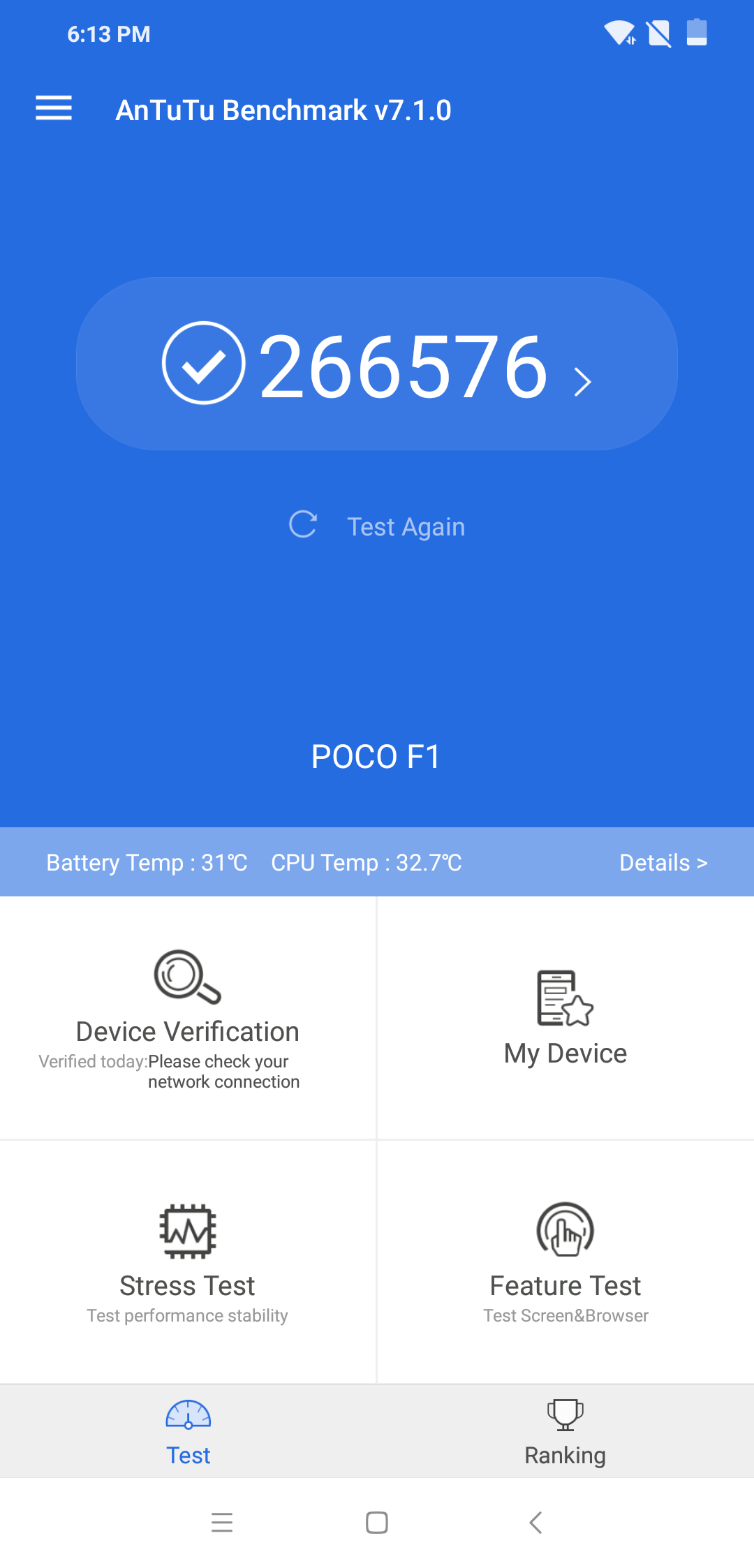Tap the battery status indicator
754x1568 pixels.
(697, 33)
